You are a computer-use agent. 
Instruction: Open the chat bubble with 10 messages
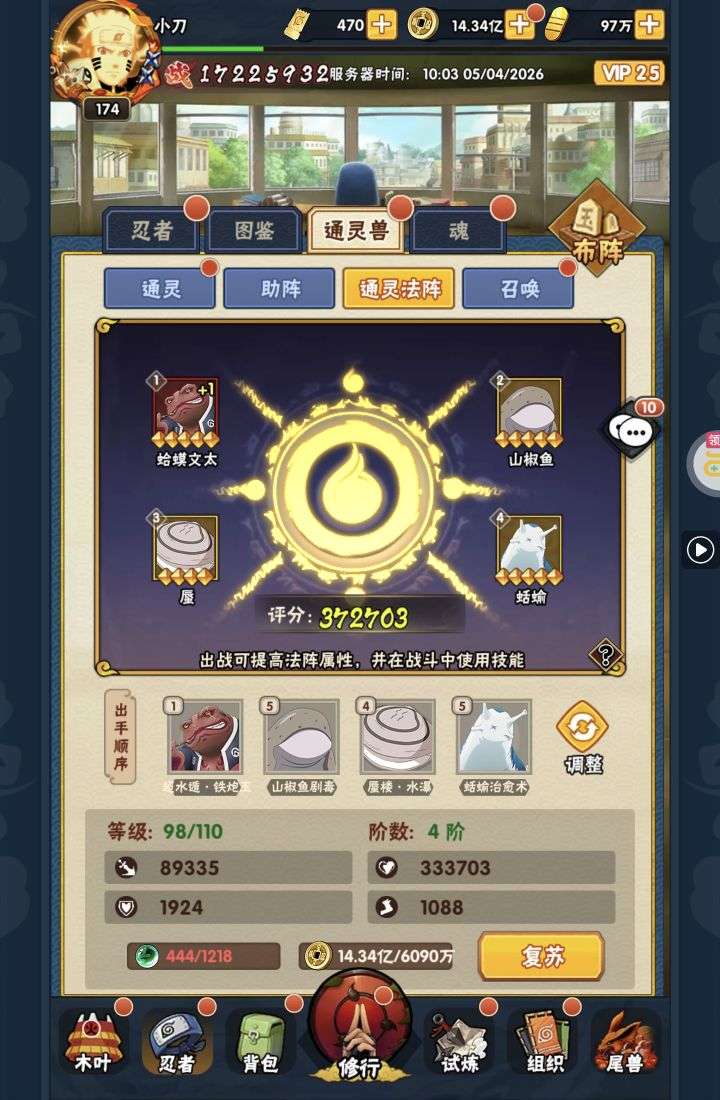[x=634, y=429]
